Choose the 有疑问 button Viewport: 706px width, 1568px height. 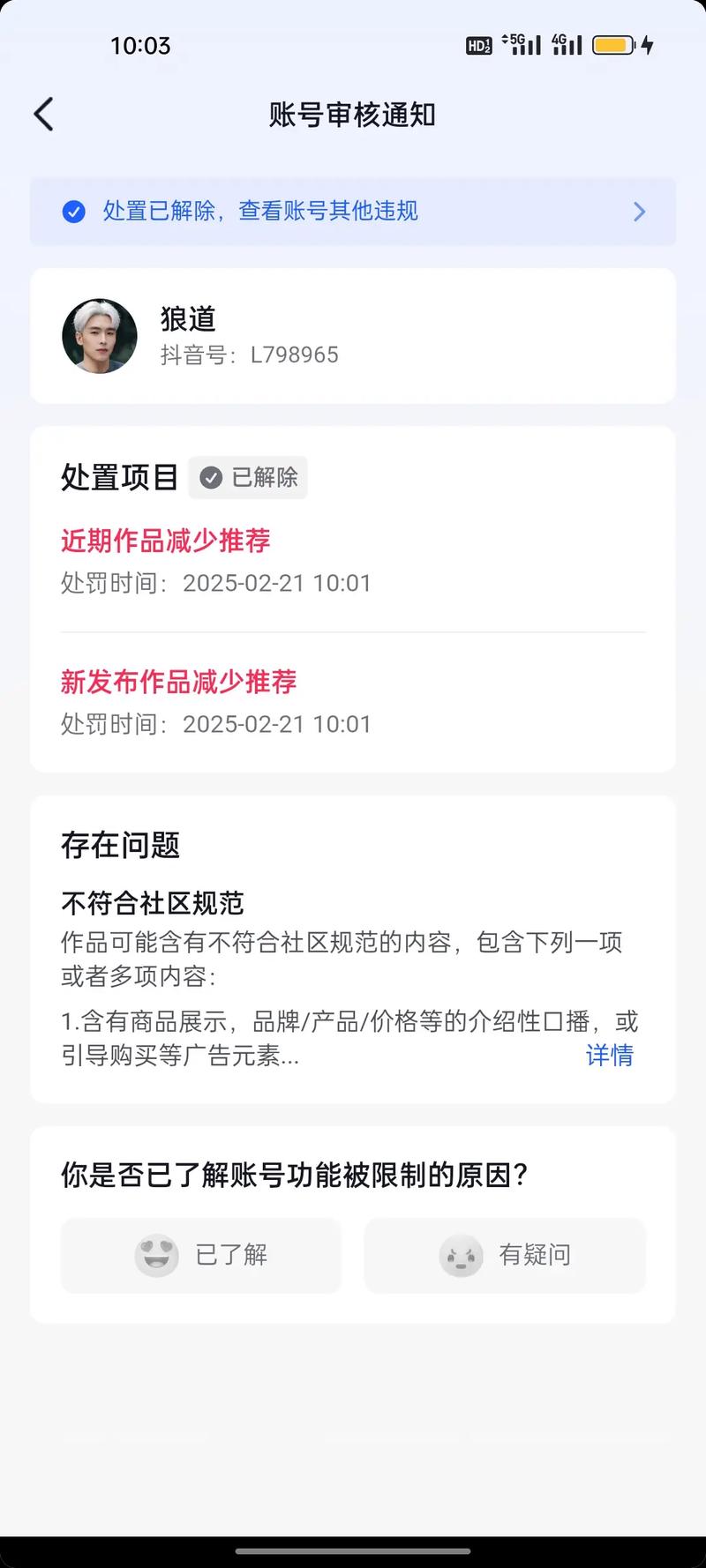(505, 1255)
